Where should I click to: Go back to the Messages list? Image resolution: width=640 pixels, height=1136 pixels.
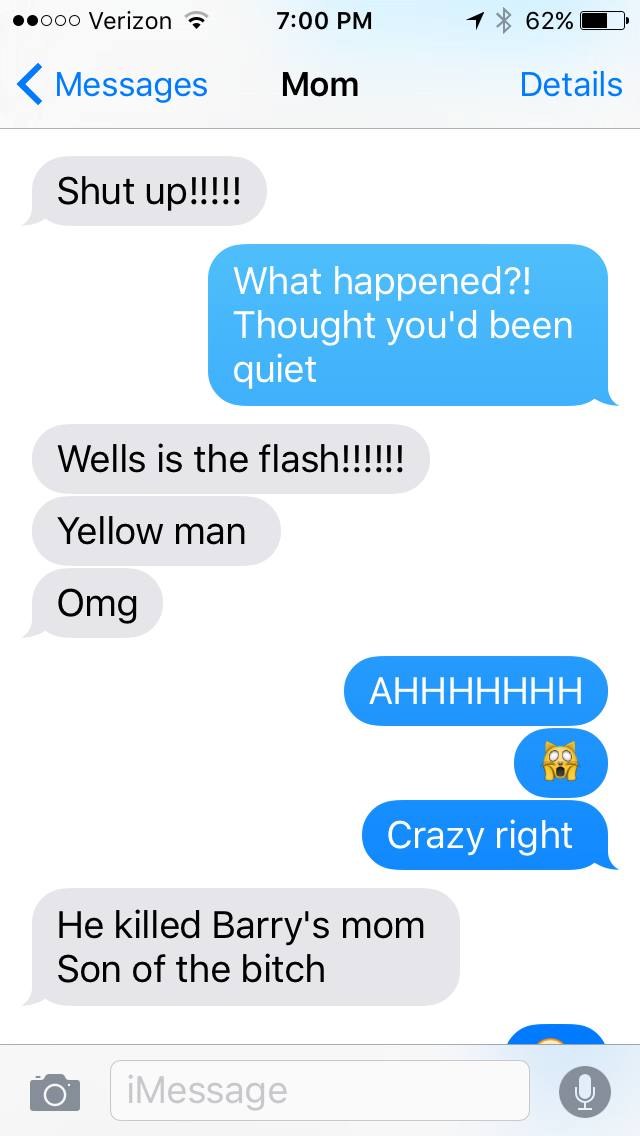(x=112, y=85)
